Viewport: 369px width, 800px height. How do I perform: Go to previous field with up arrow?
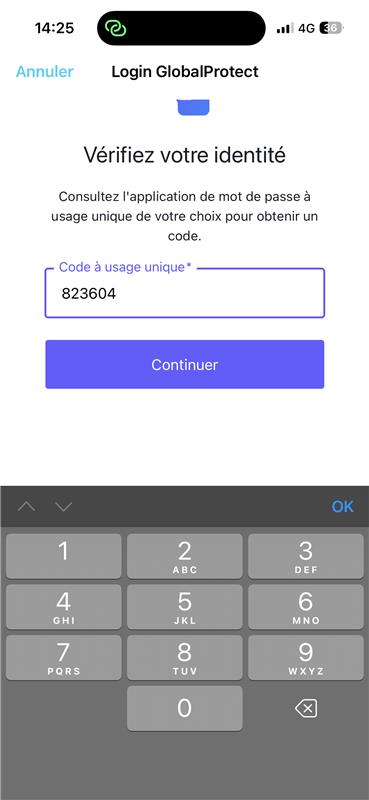(x=27, y=507)
